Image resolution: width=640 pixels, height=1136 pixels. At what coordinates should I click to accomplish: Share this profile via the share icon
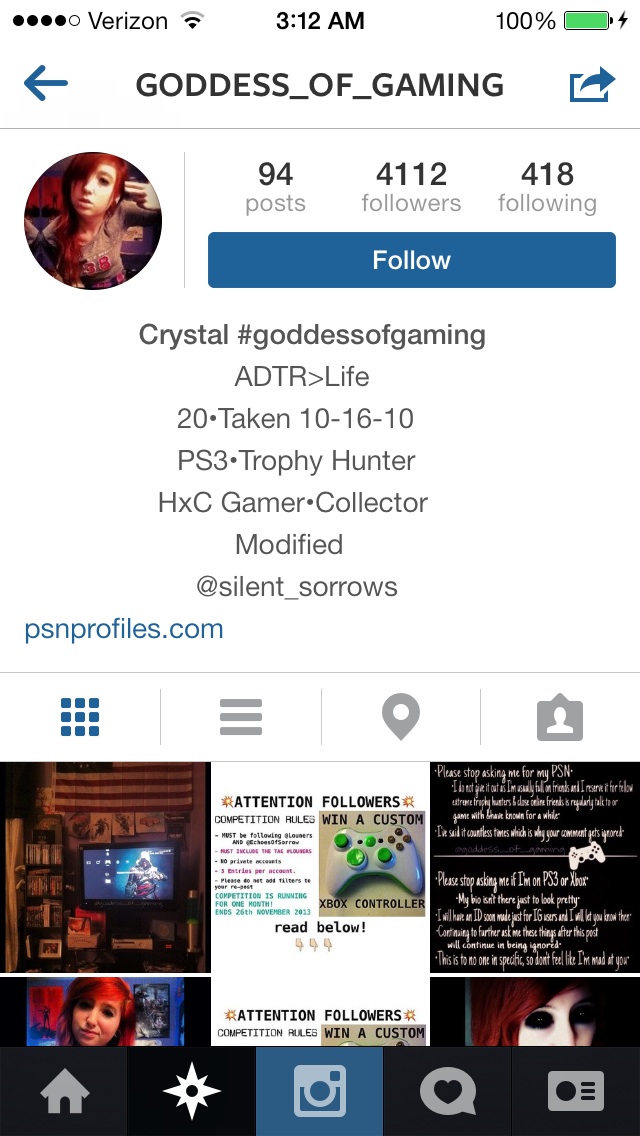pyautogui.click(x=594, y=85)
